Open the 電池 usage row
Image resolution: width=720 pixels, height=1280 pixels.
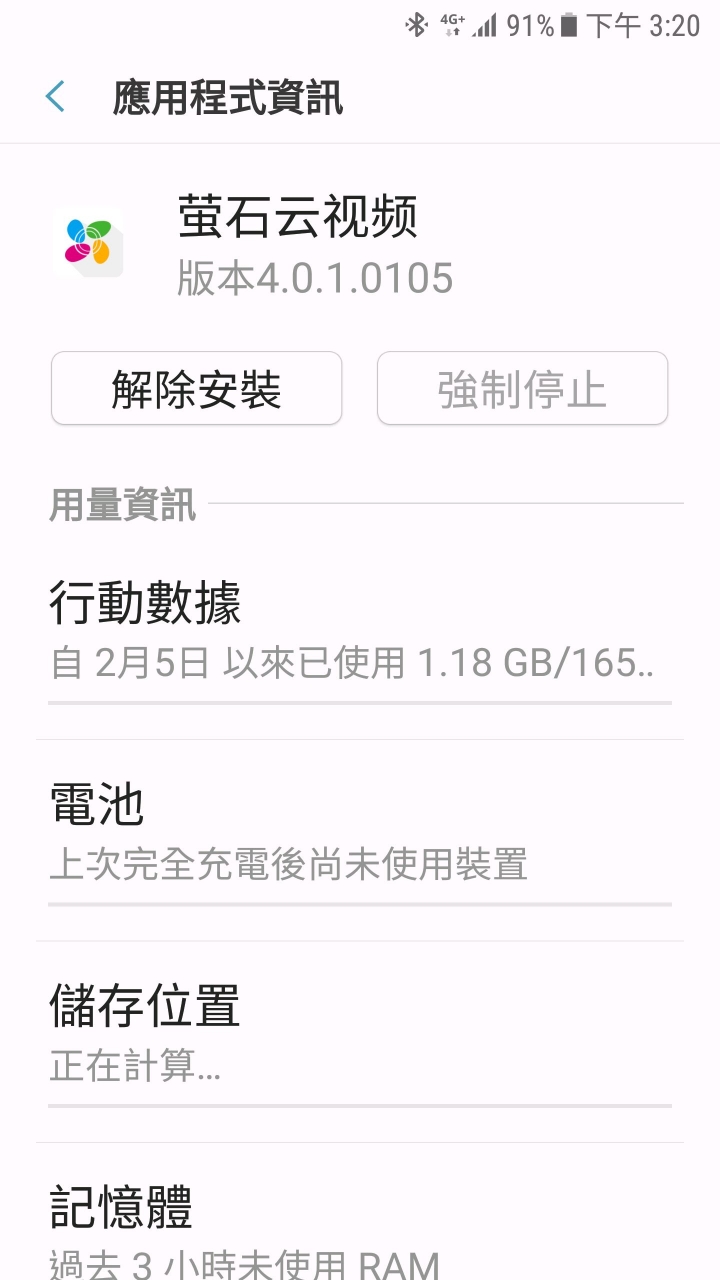coord(360,840)
